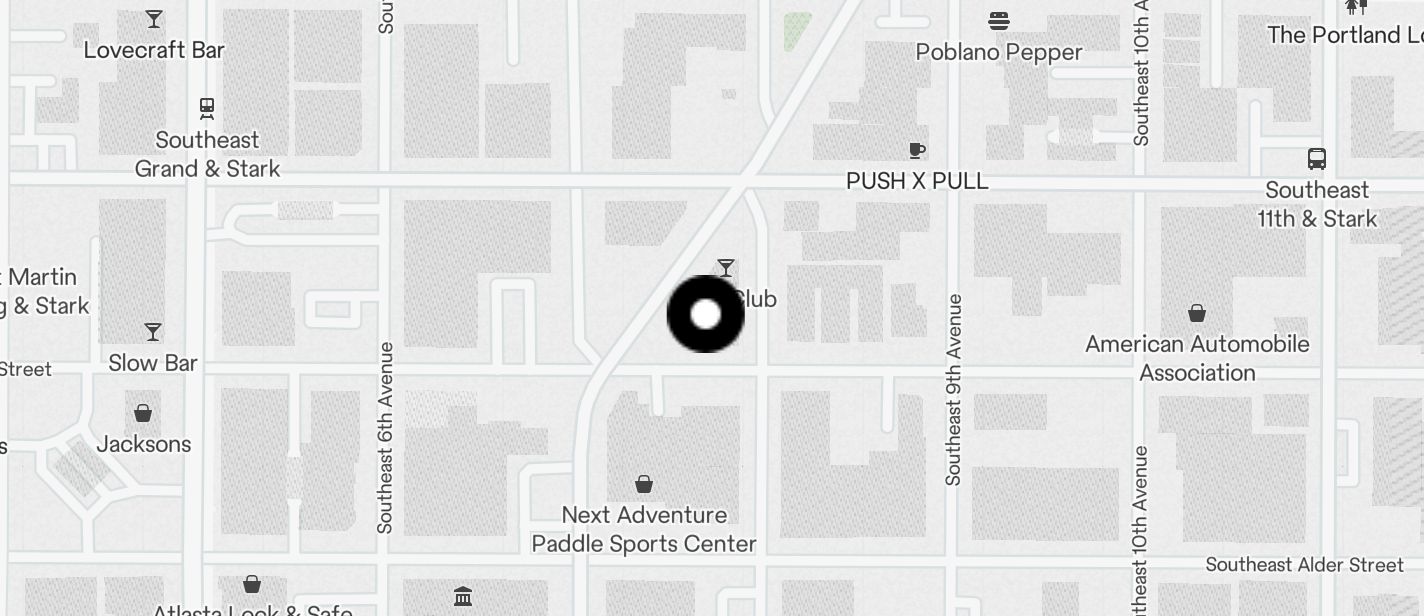Open the Southeast Grand & Stark transit stop

(207, 108)
